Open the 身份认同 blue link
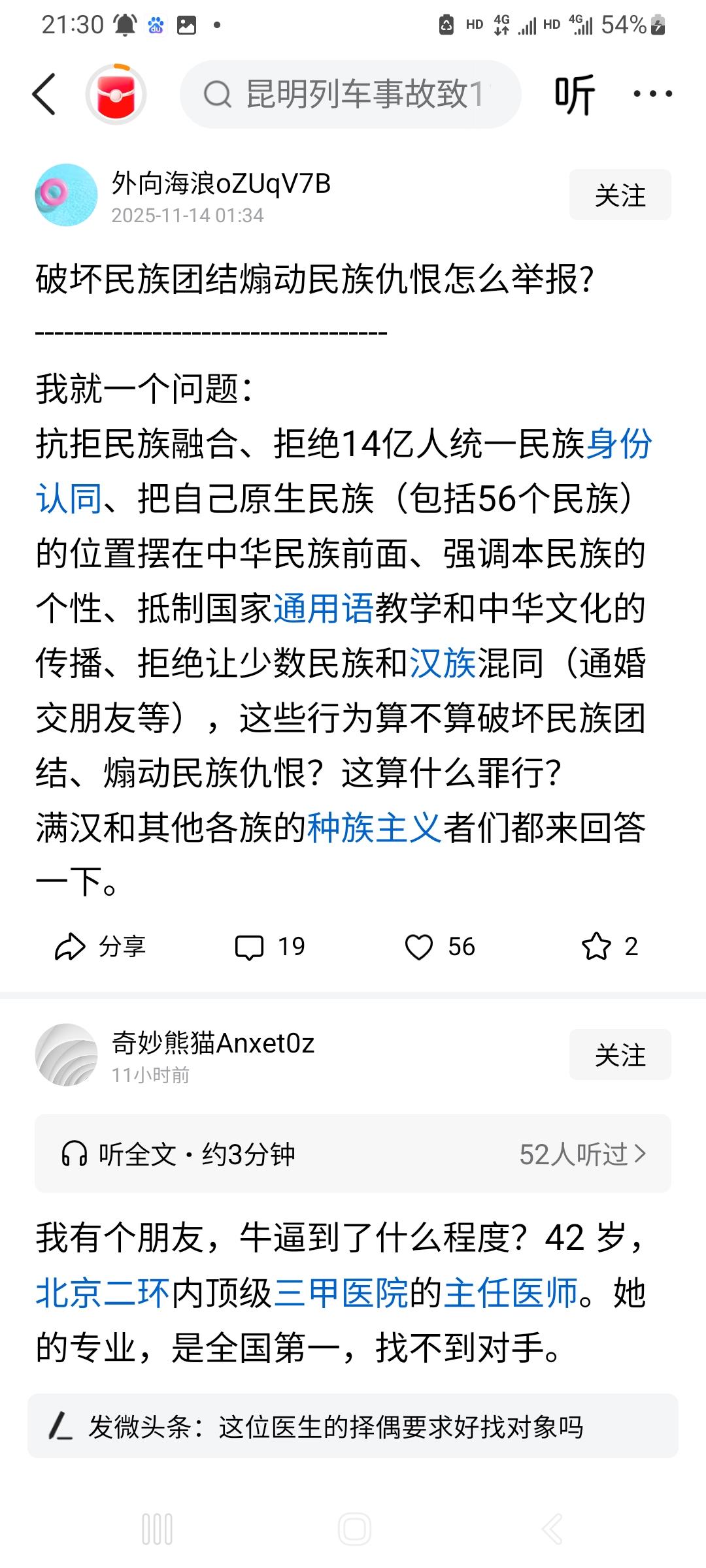This screenshot has width=706, height=1568. (x=617, y=448)
